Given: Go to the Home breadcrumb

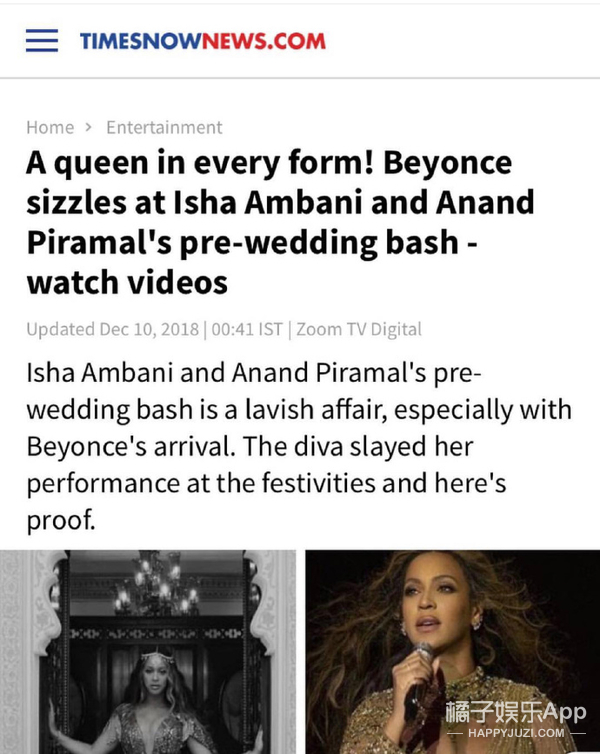Looking at the screenshot, I should pos(50,127).
